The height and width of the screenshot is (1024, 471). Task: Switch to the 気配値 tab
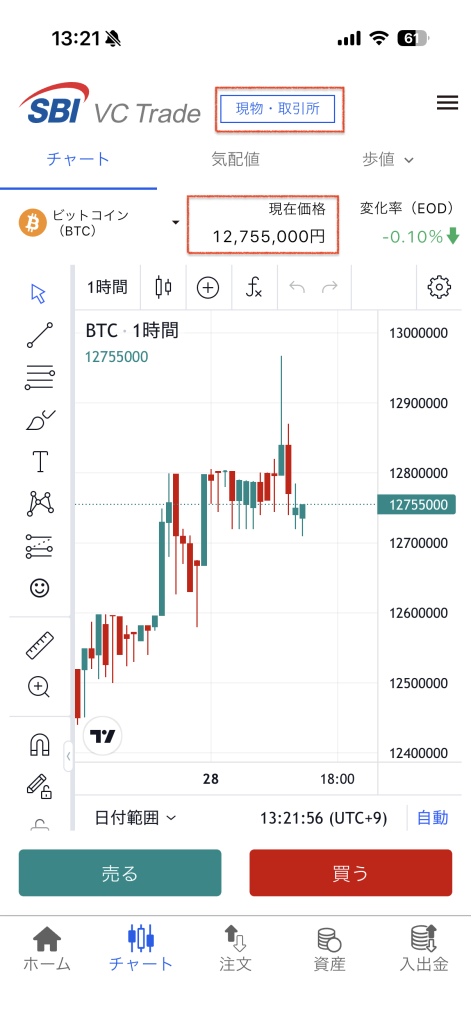tap(236, 159)
